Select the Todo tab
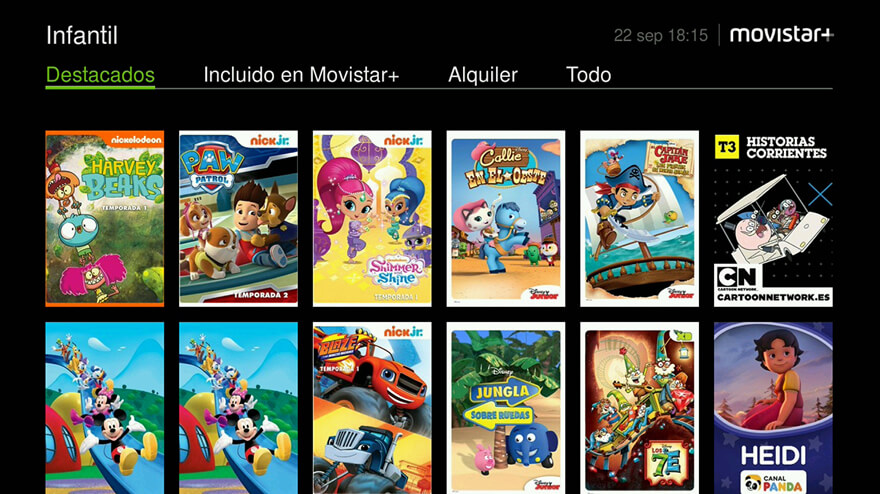The width and height of the screenshot is (880, 494). [x=588, y=75]
